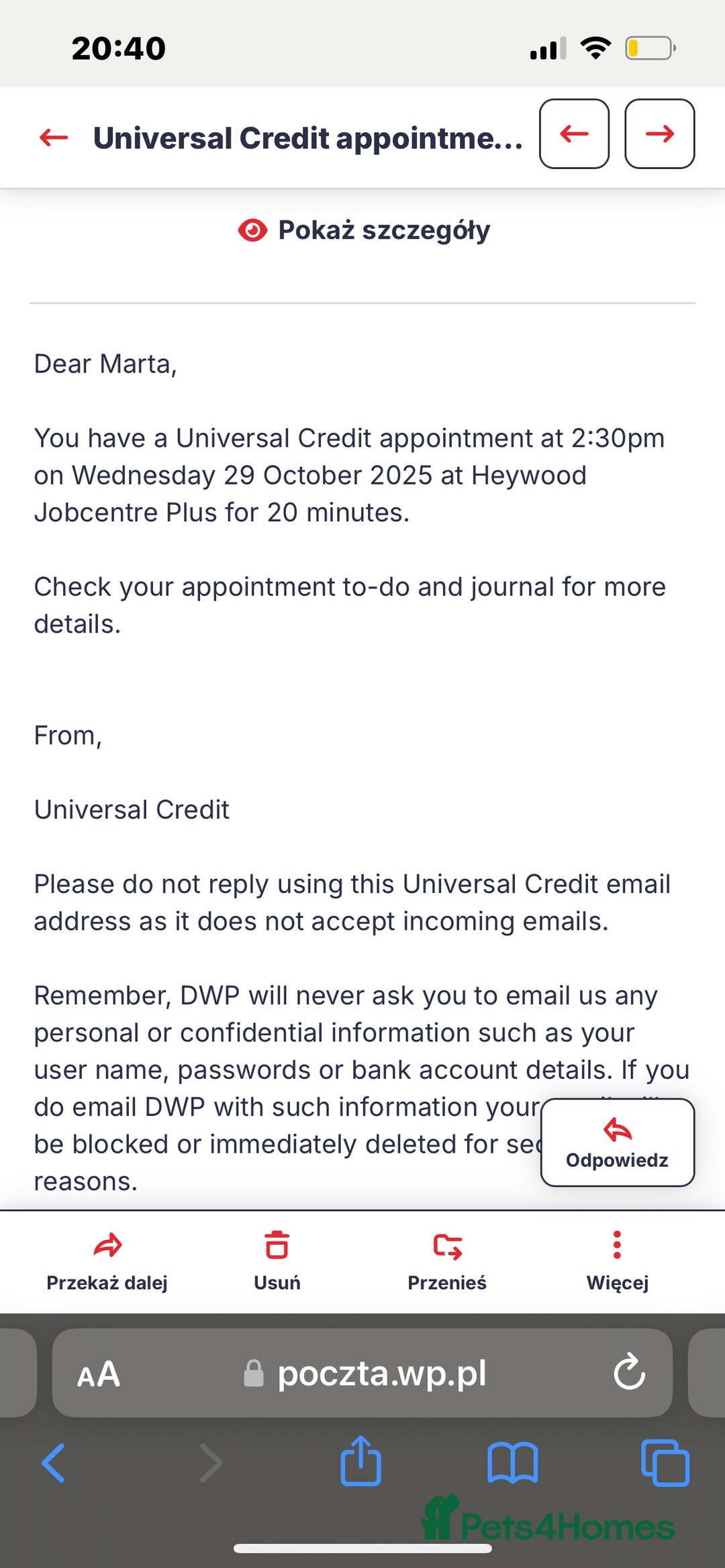725x1568 pixels.
Task: Expand Pokaż szczegóły message details
Action: pyautogui.click(x=364, y=230)
